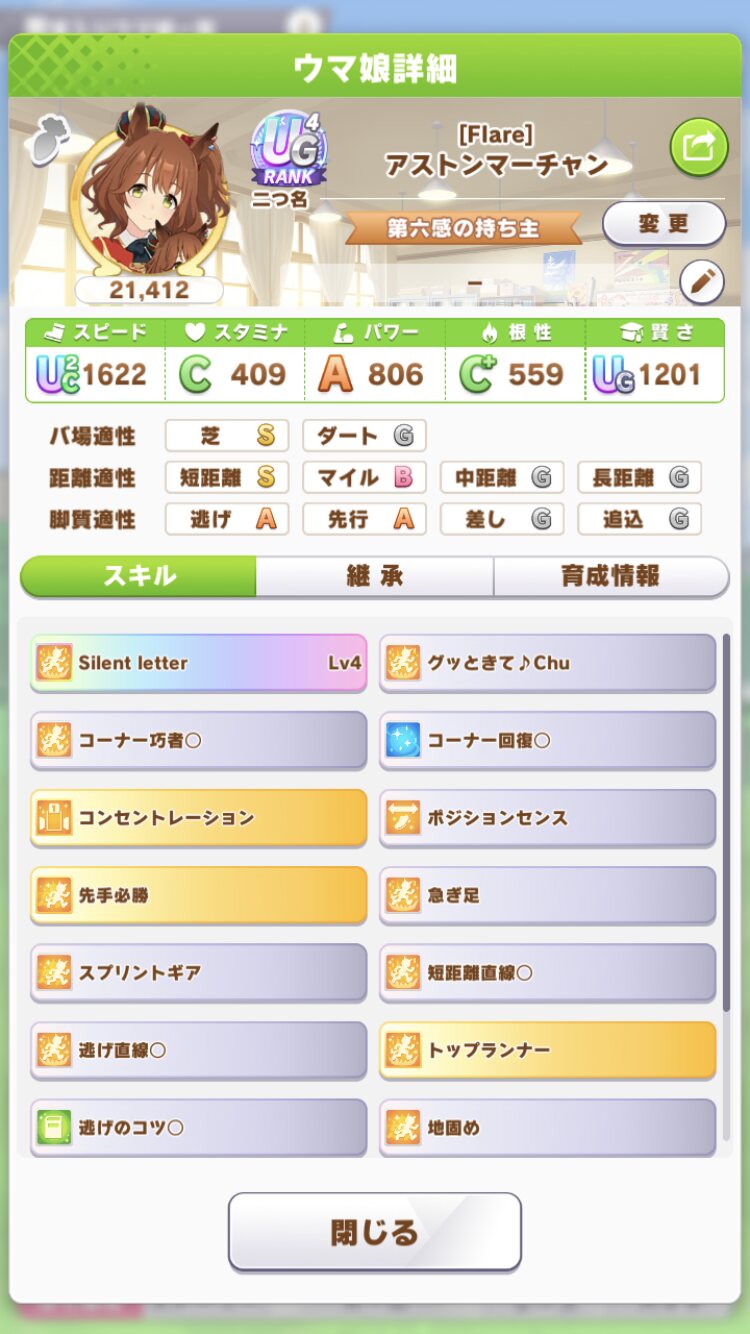750x1334 pixels.
Task: Edit the memo with the pencil icon
Action: (x=701, y=282)
